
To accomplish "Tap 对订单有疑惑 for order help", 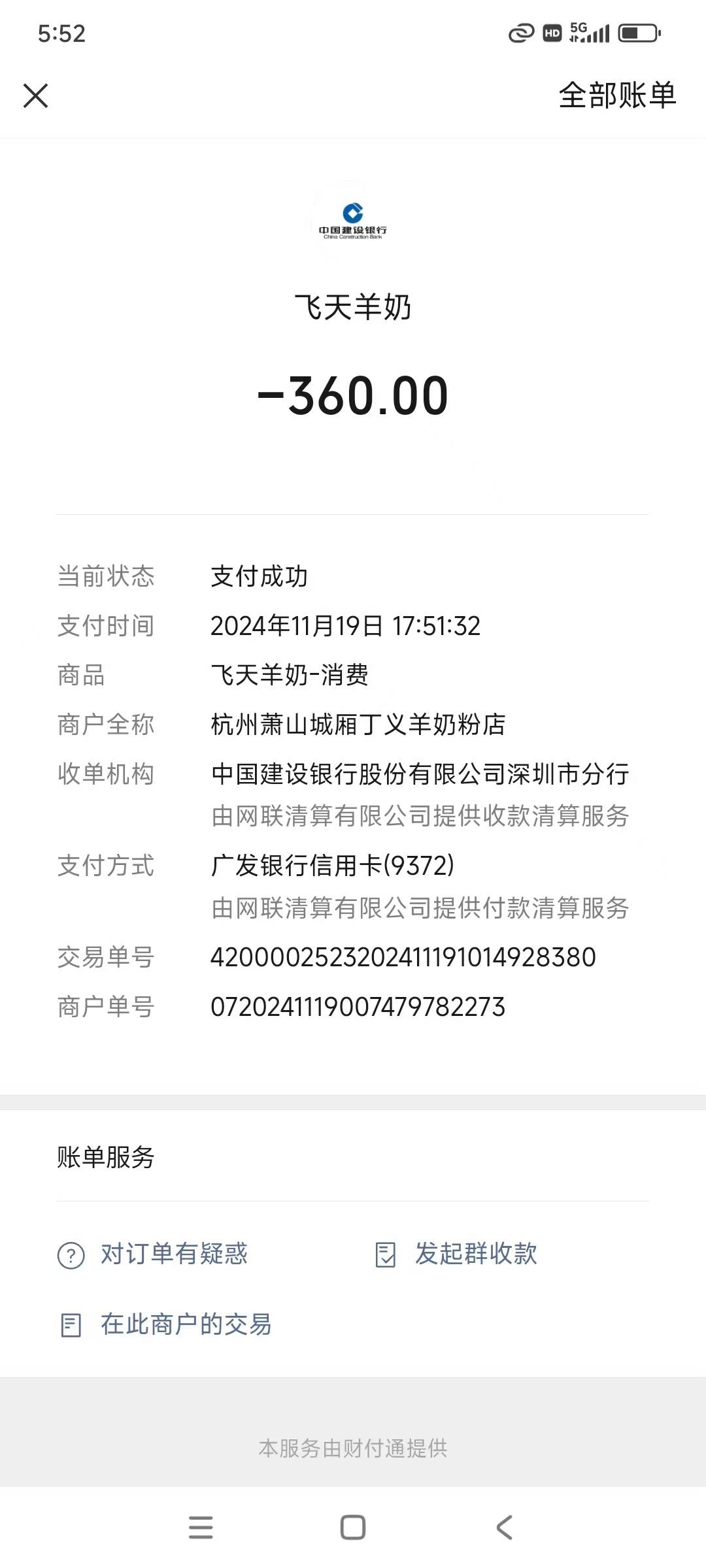I will [153, 1254].
